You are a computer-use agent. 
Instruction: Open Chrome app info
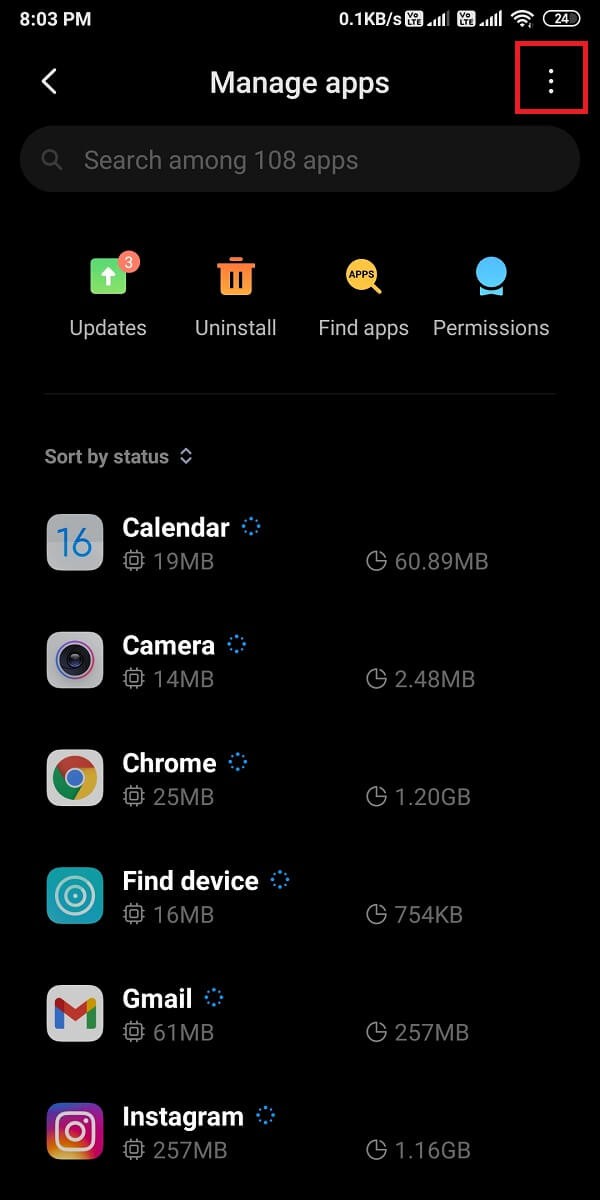tap(300, 778)
